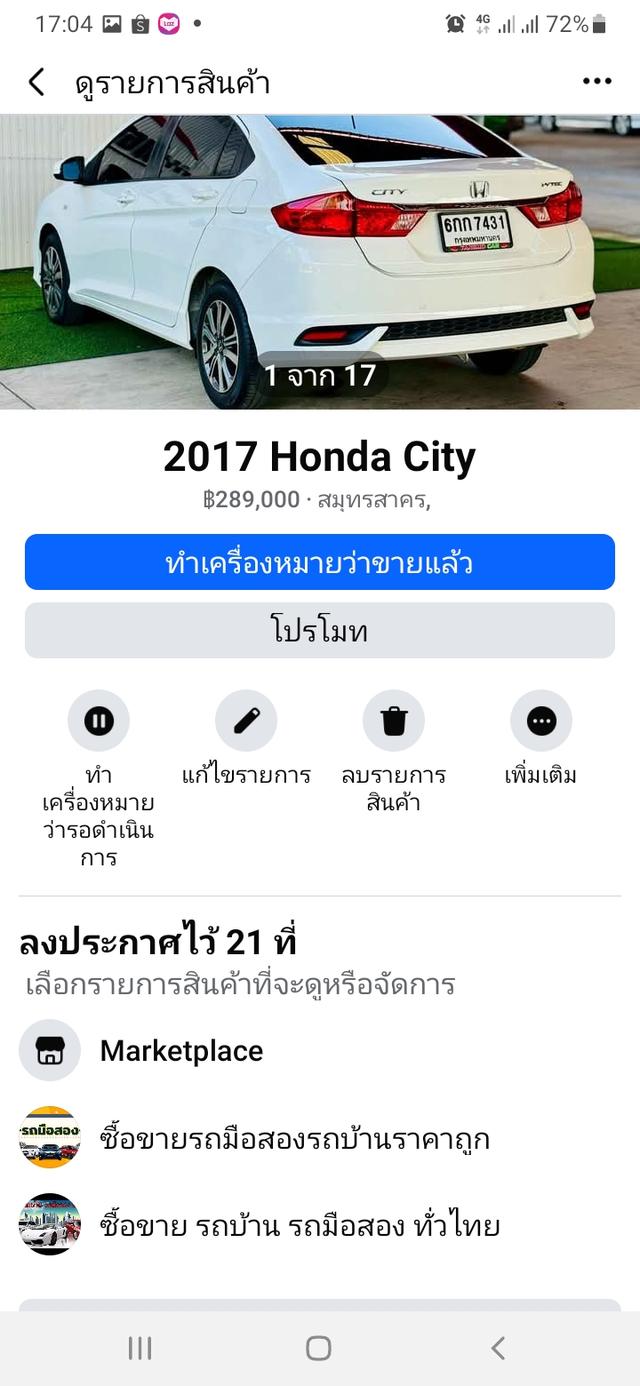Open the Marketplace listing row
Image resolution: width=640 pixels, height=1386 pixels.
tap(181, 1051)
